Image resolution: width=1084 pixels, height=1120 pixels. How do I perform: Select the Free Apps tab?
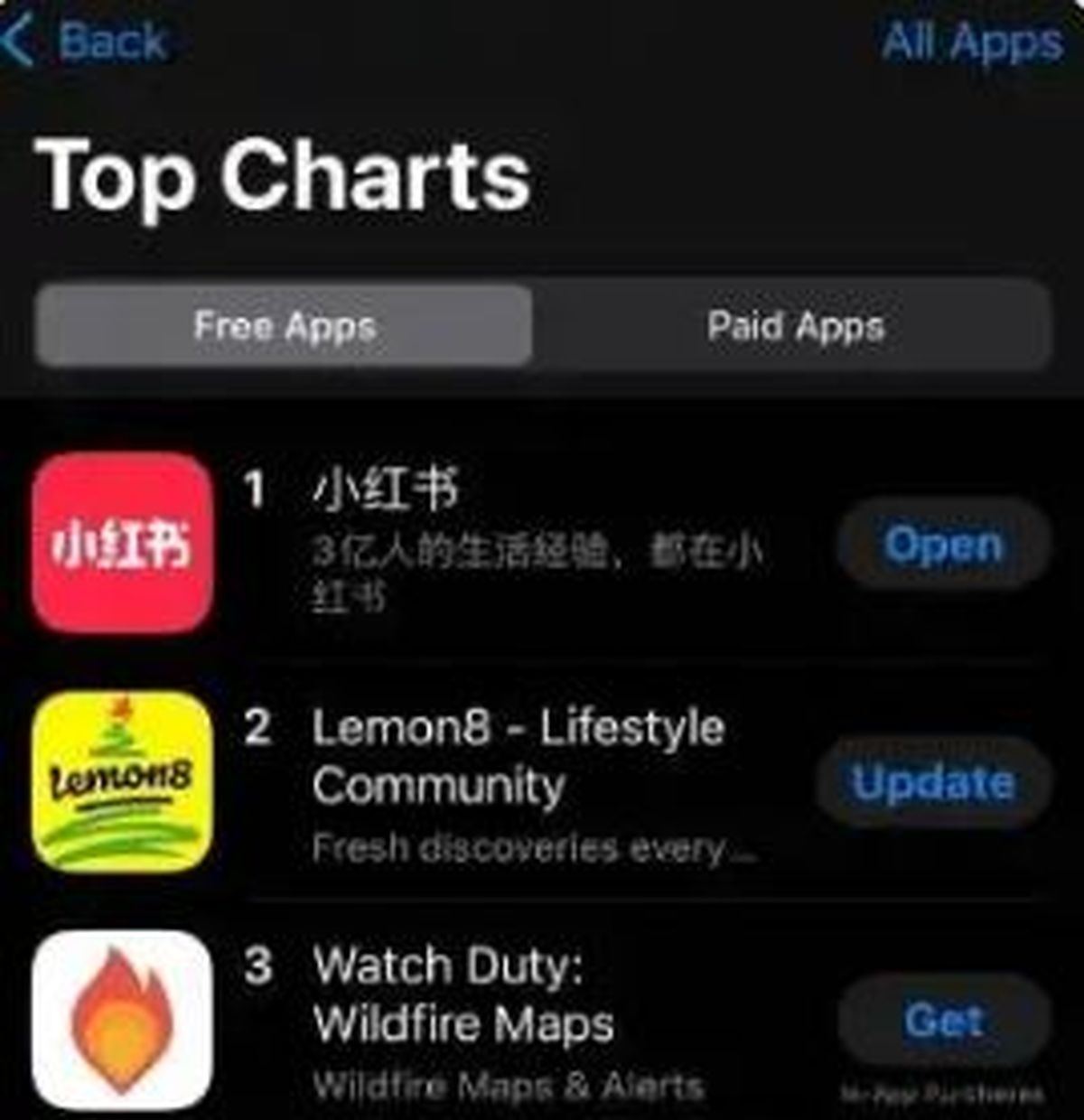pos(284,325)
